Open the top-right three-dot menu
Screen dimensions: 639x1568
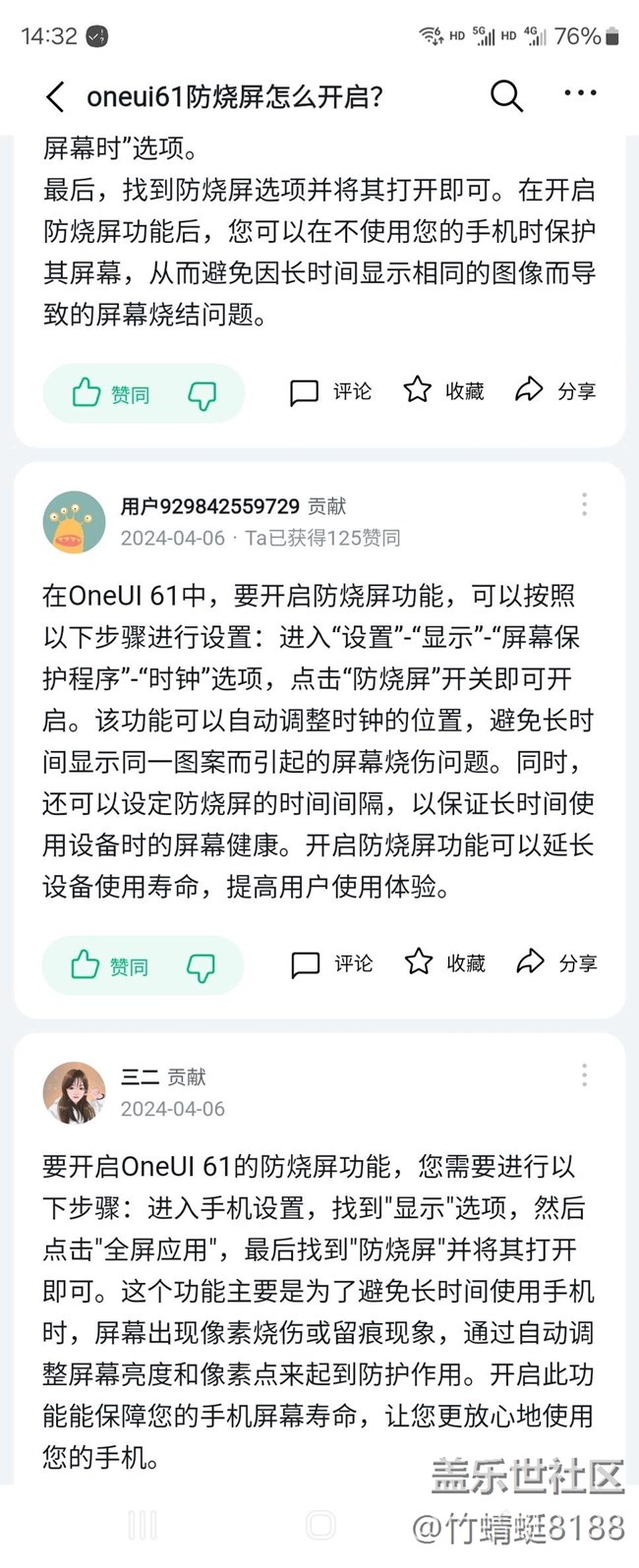(580, 93)
